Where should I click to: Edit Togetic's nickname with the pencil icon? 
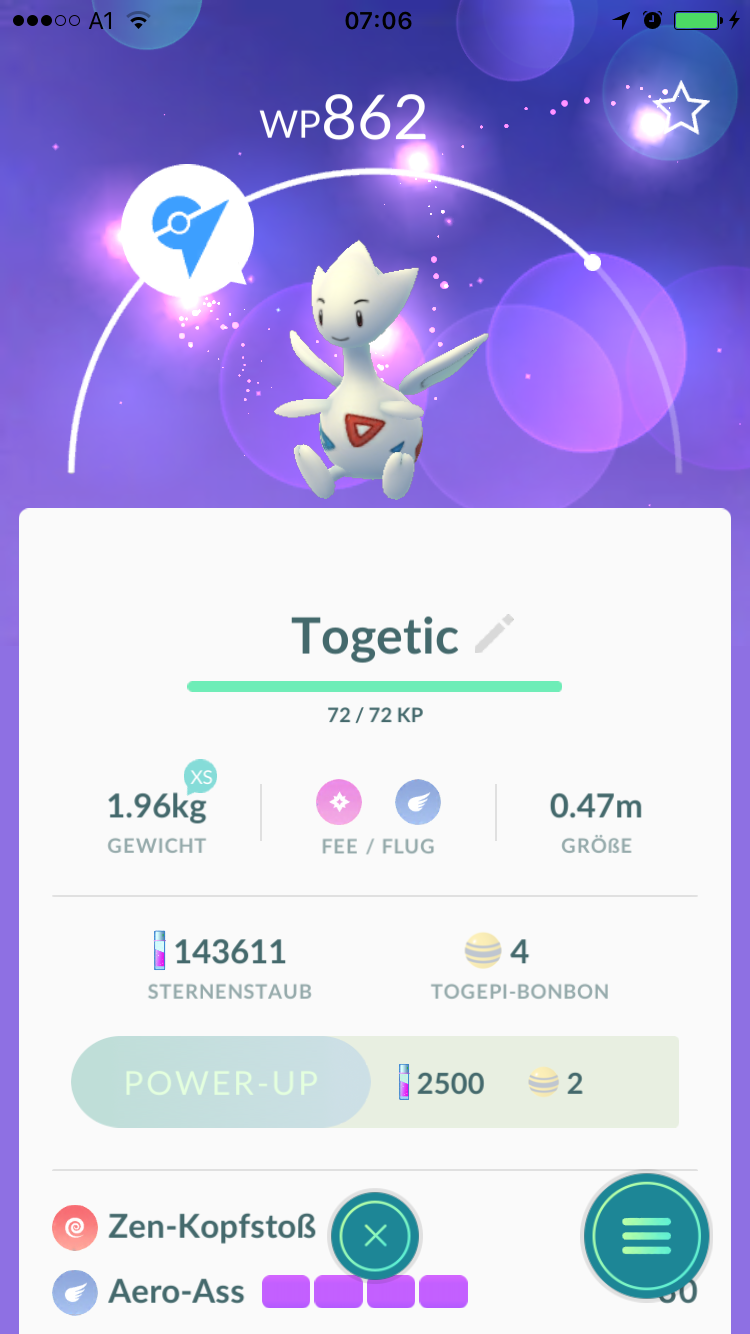[x=494, y=635]
